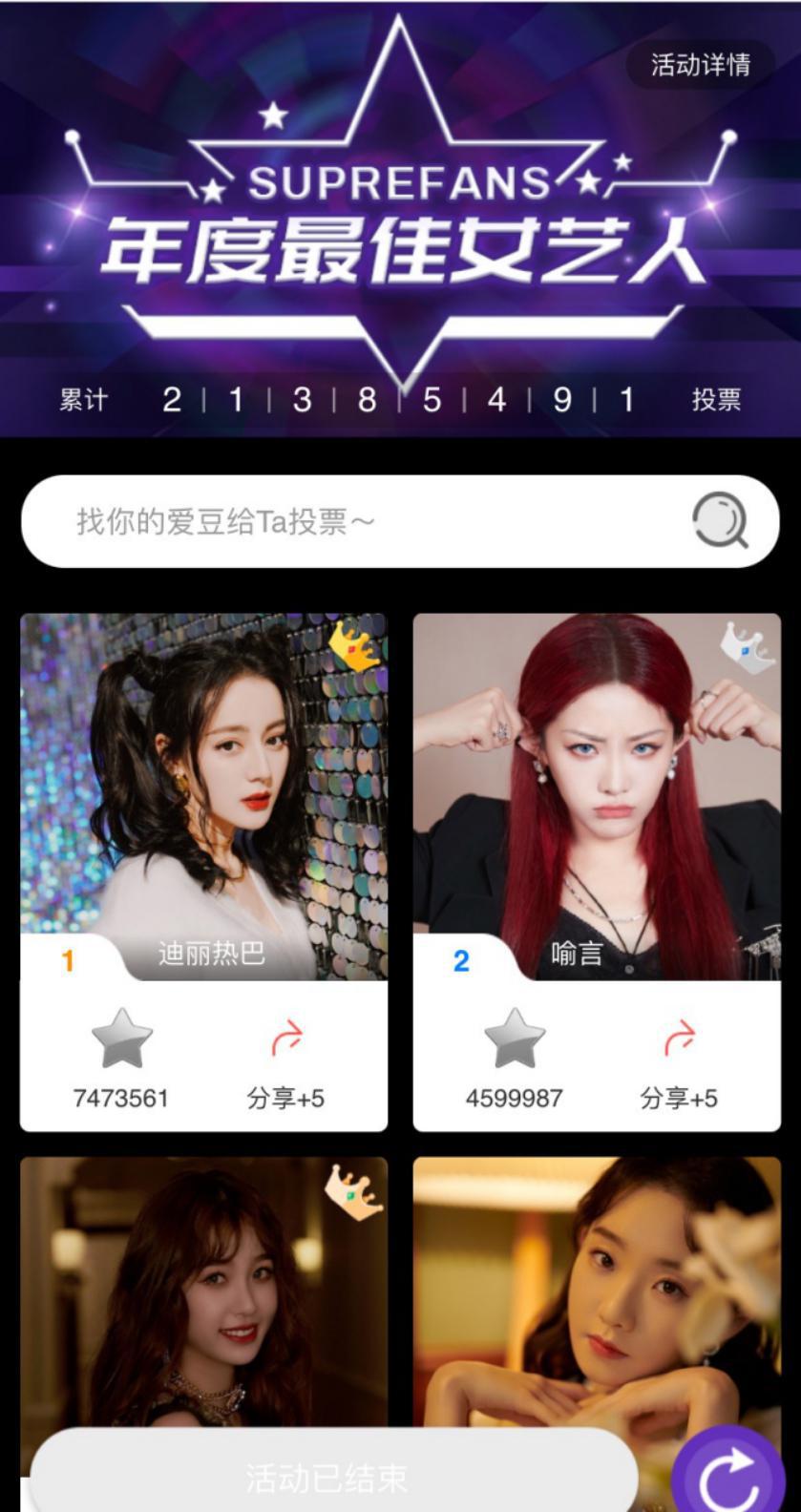Share 喻言 for +5 votes

tap(679, 1040)
